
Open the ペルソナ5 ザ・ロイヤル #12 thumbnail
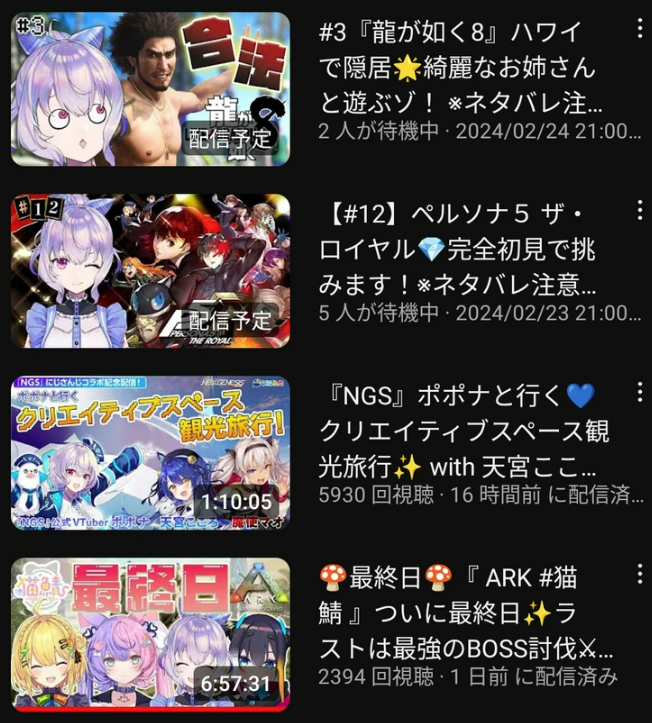tap(150, 271)
